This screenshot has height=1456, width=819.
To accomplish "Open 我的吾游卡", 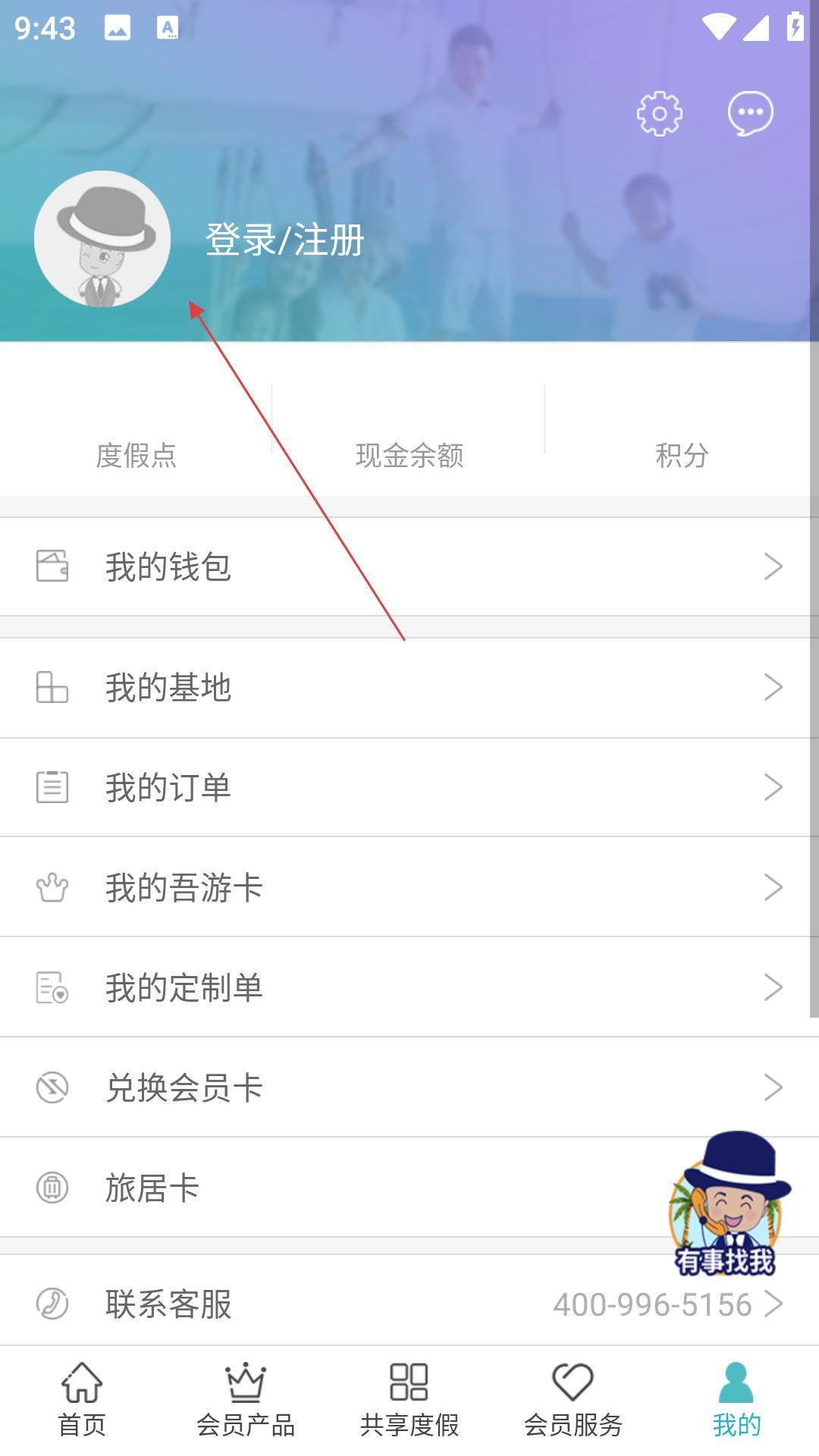I will pos(409,887).
